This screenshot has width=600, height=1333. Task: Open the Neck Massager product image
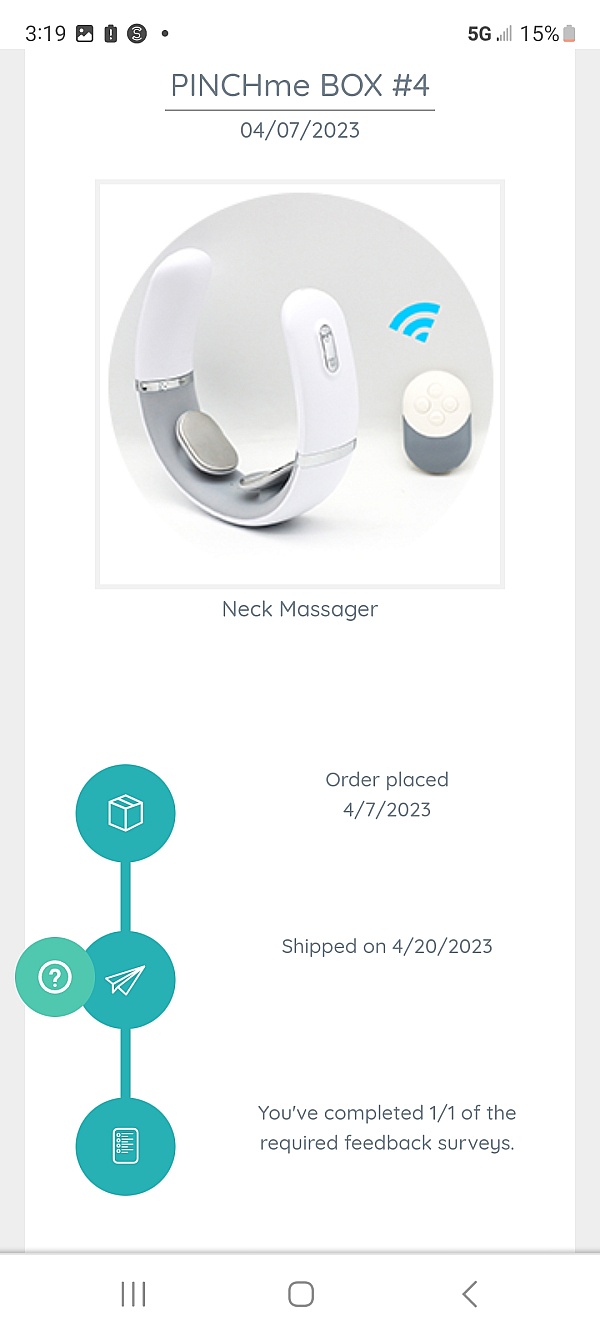click(x=300, y=384)
